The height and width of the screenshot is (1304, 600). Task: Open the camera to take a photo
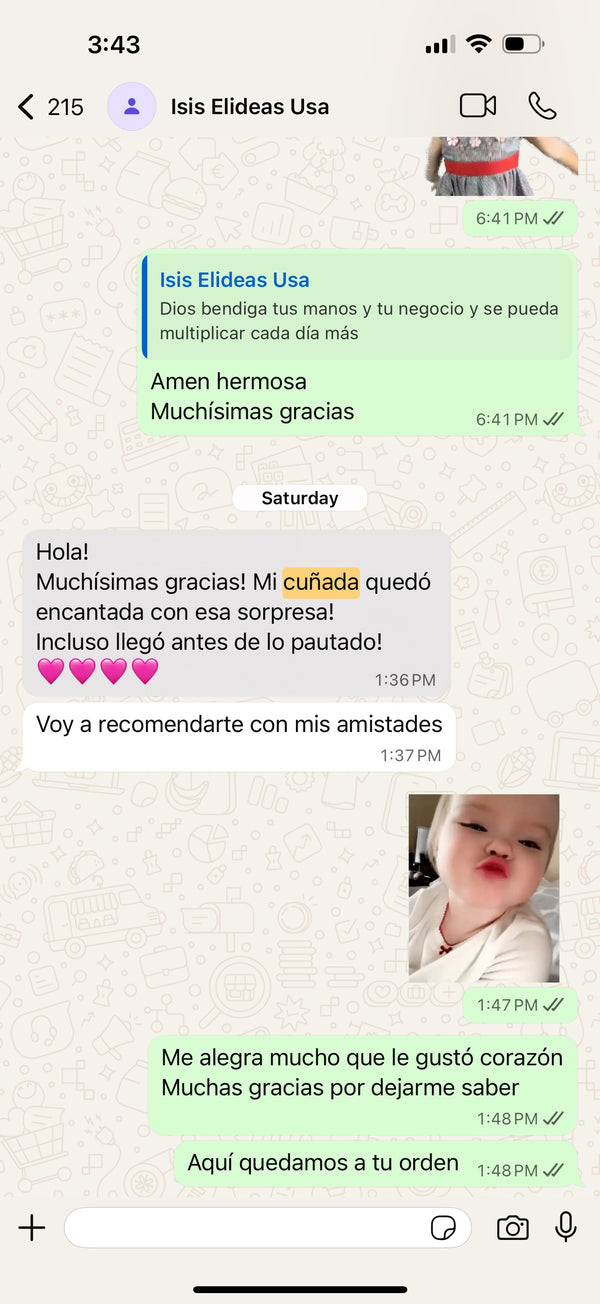[512, 1228]
